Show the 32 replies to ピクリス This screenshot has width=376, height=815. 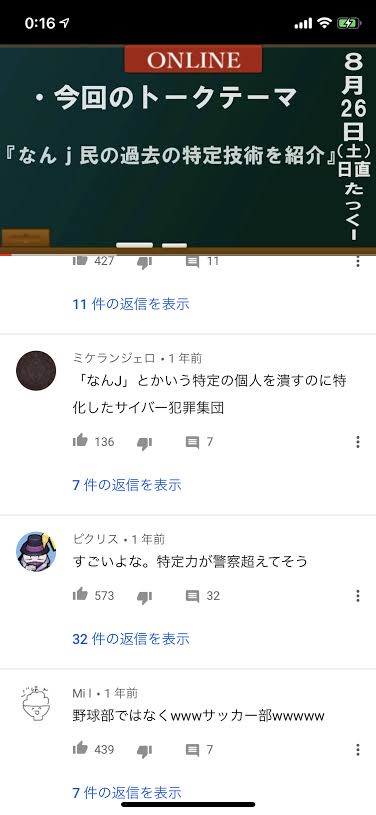(131, 639)
